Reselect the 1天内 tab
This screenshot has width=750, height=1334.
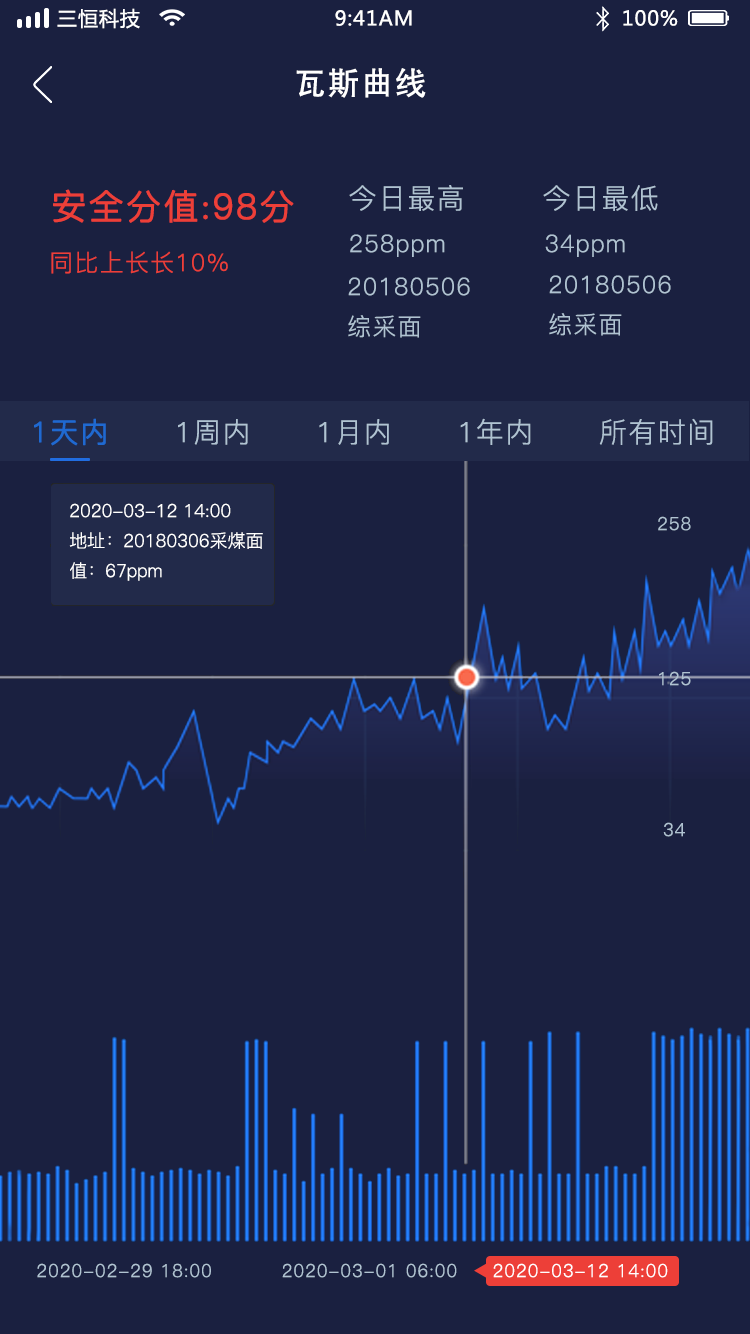[69, 432]
